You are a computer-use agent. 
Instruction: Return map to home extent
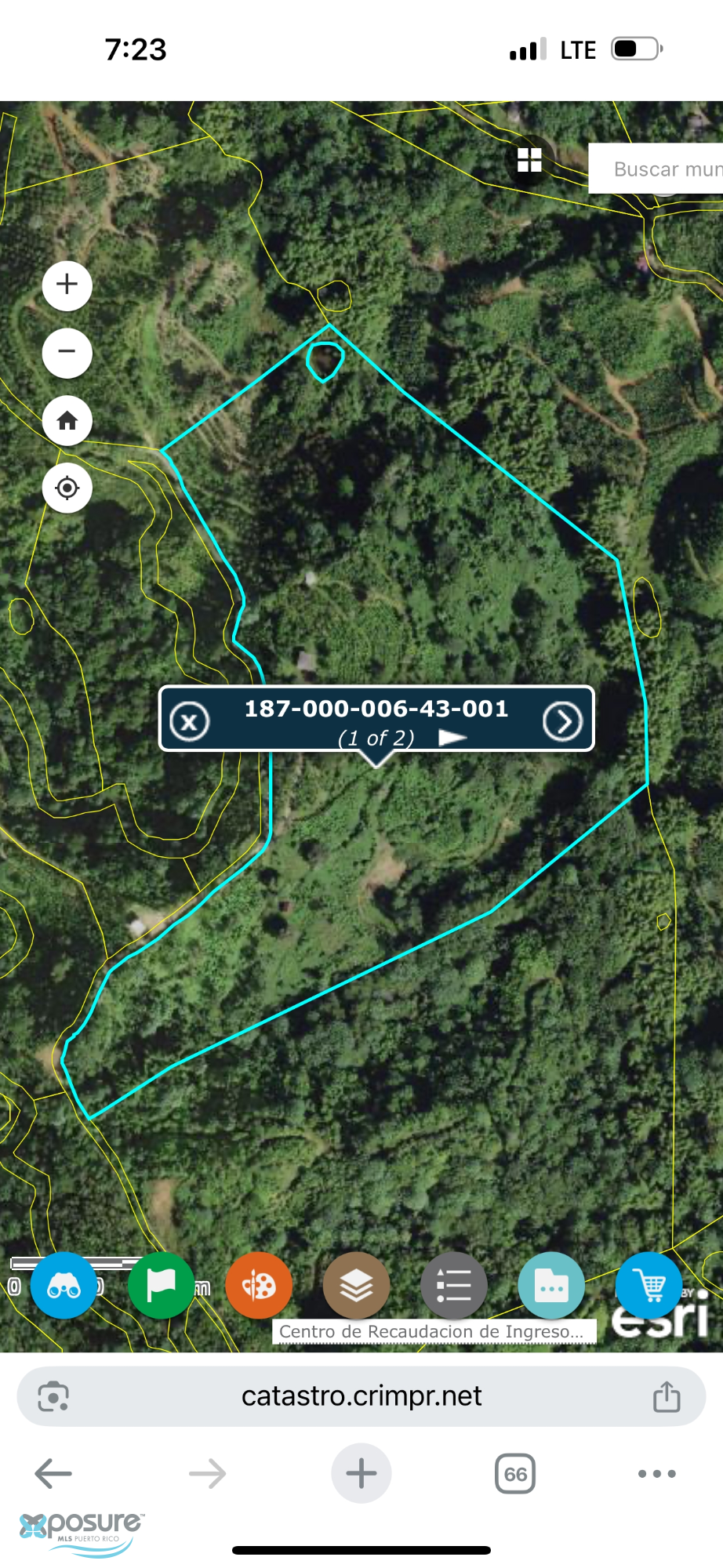tap(67, 420)
